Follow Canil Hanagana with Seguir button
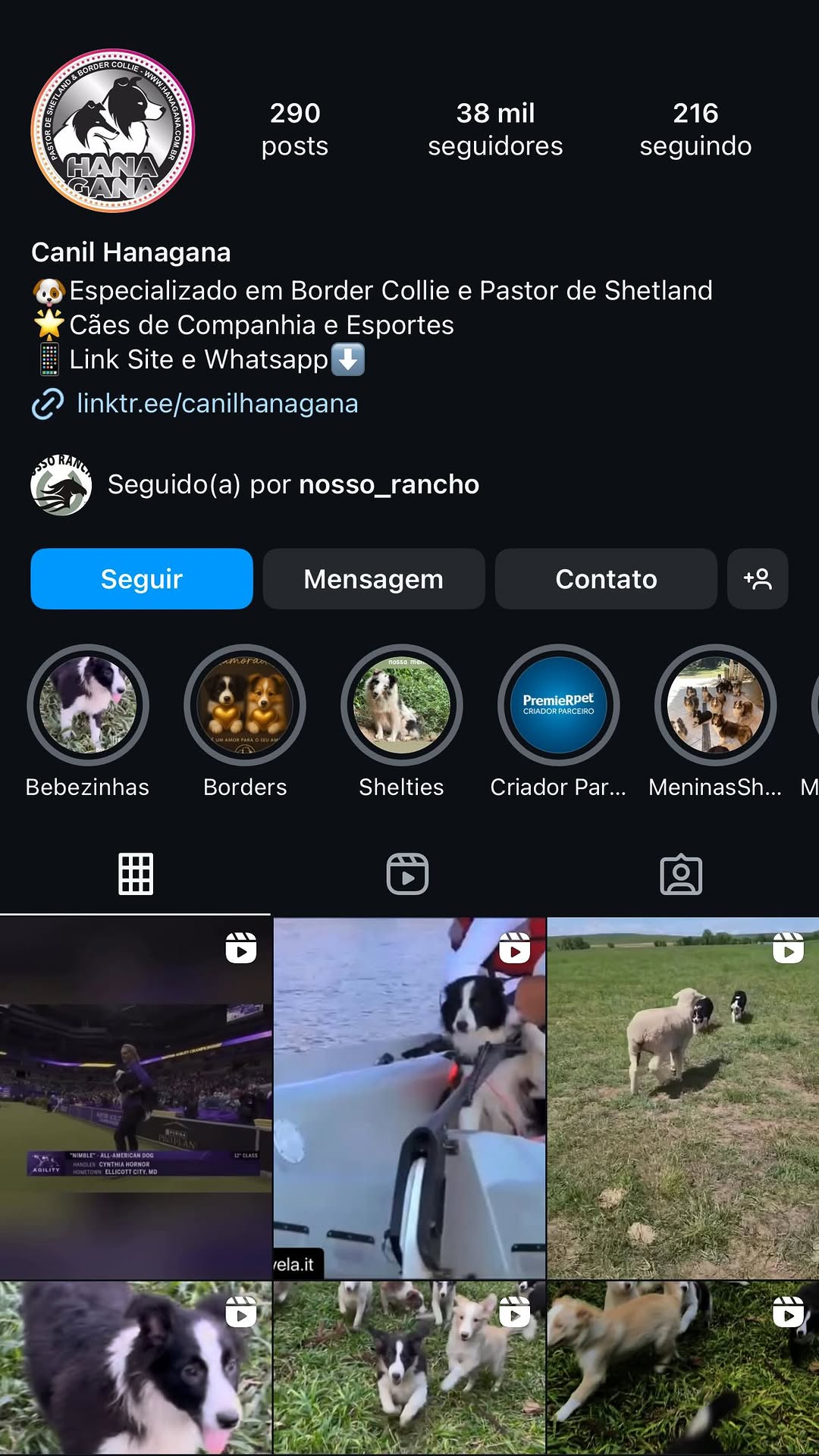 (142, 579)
